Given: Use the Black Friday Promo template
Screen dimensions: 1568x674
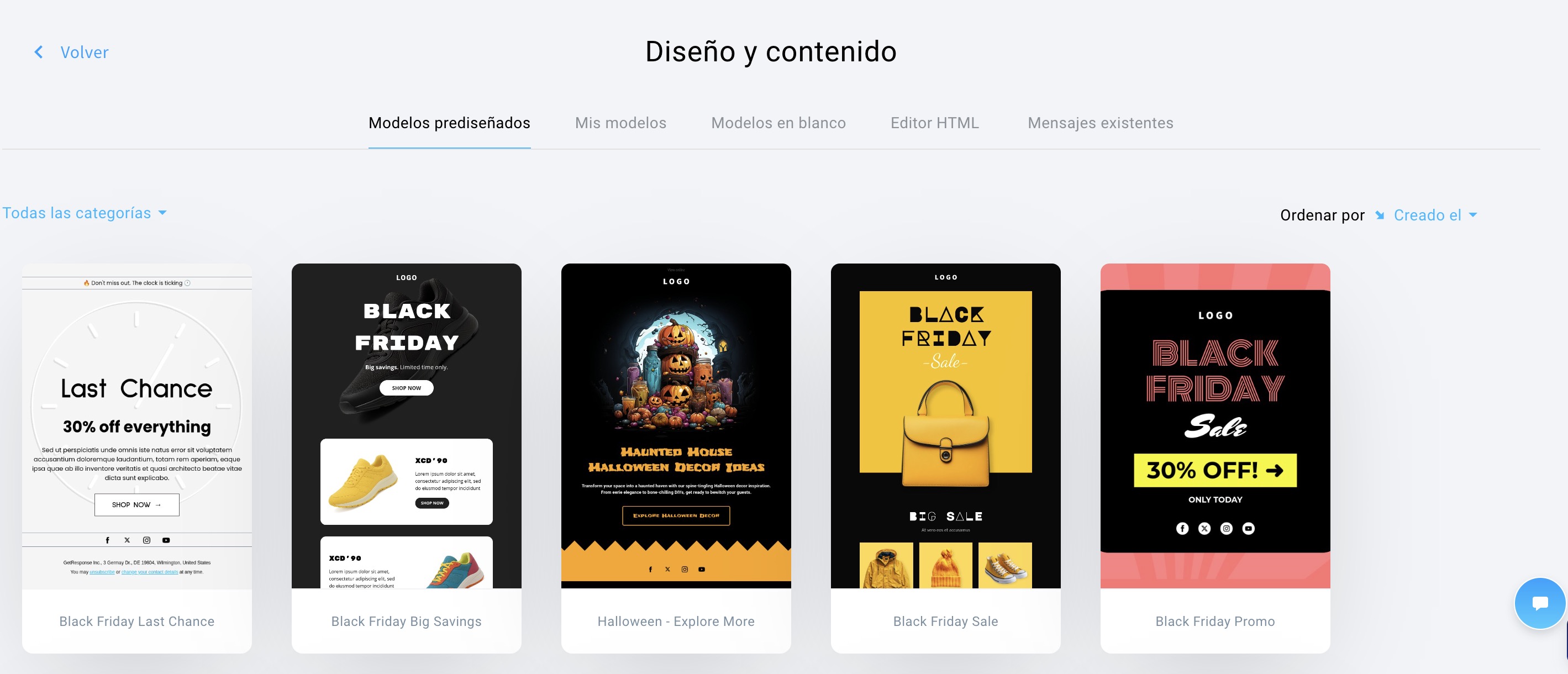Looking at the screenshot, I should click(1215, 426).
